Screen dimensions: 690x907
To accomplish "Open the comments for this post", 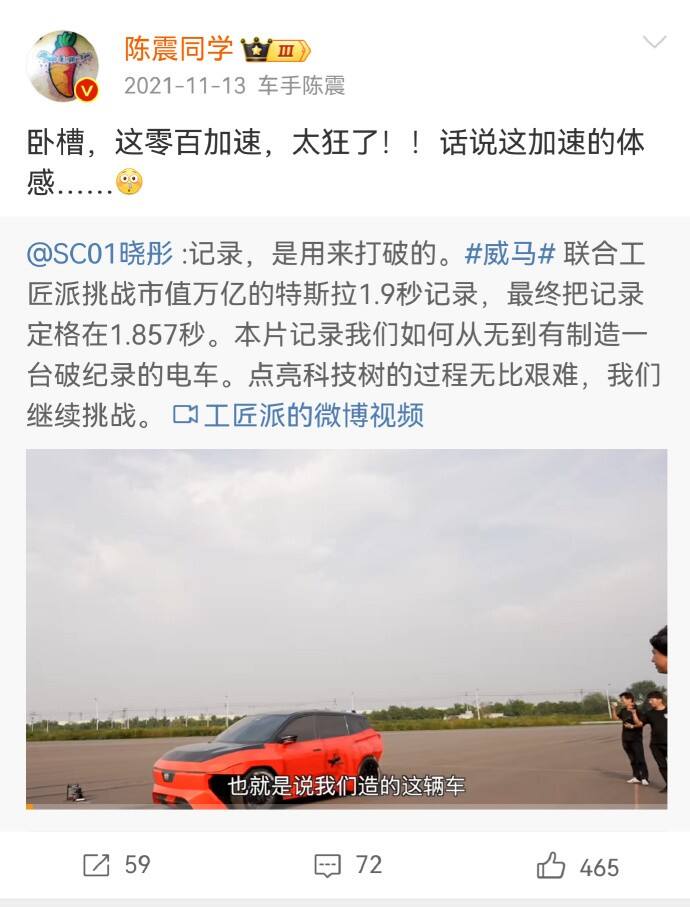I will point(347,865).
